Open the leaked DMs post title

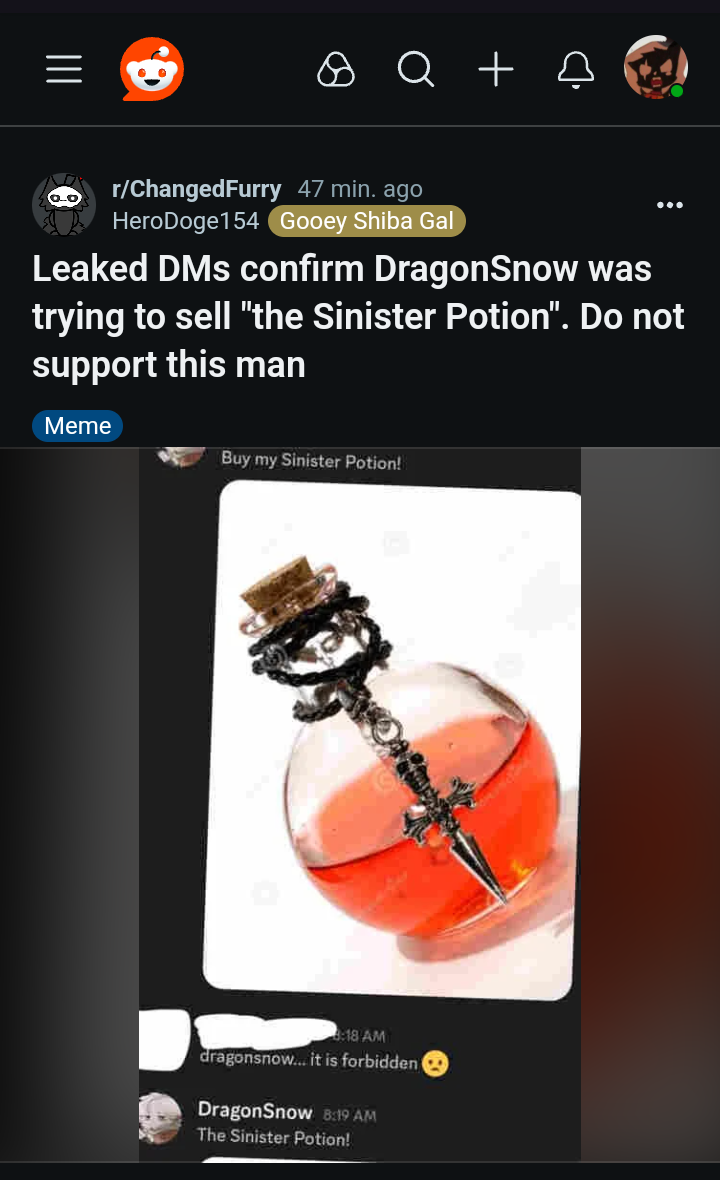tap(358, 316)
